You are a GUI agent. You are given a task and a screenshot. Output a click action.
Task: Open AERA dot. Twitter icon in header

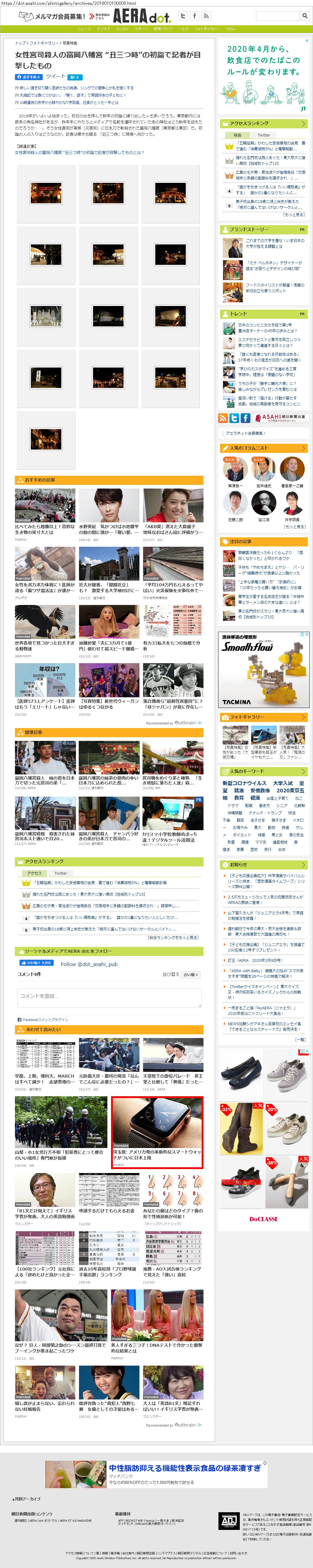pyautogui.click(x=183, y=16)
